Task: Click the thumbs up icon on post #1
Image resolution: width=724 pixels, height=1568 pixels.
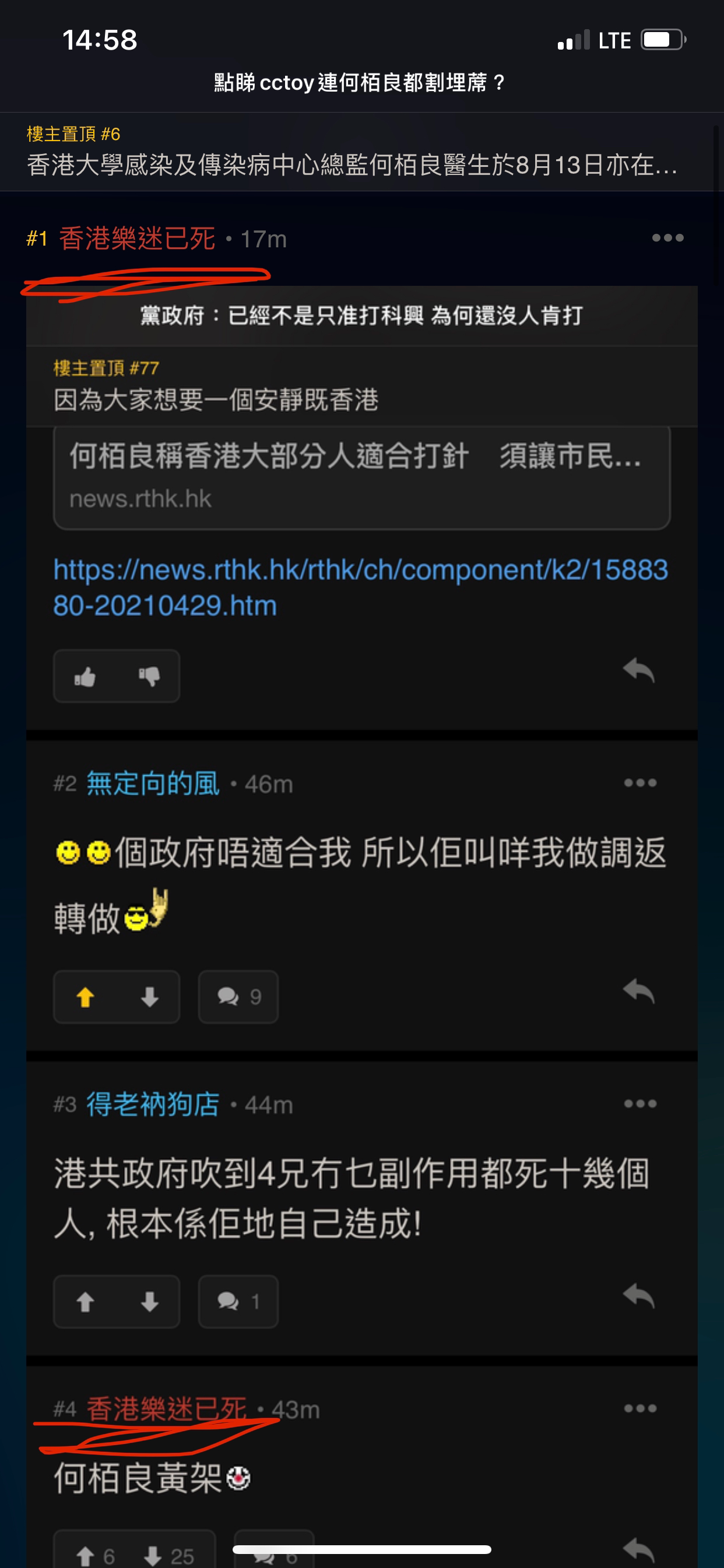Action: (x=86, y=675)
